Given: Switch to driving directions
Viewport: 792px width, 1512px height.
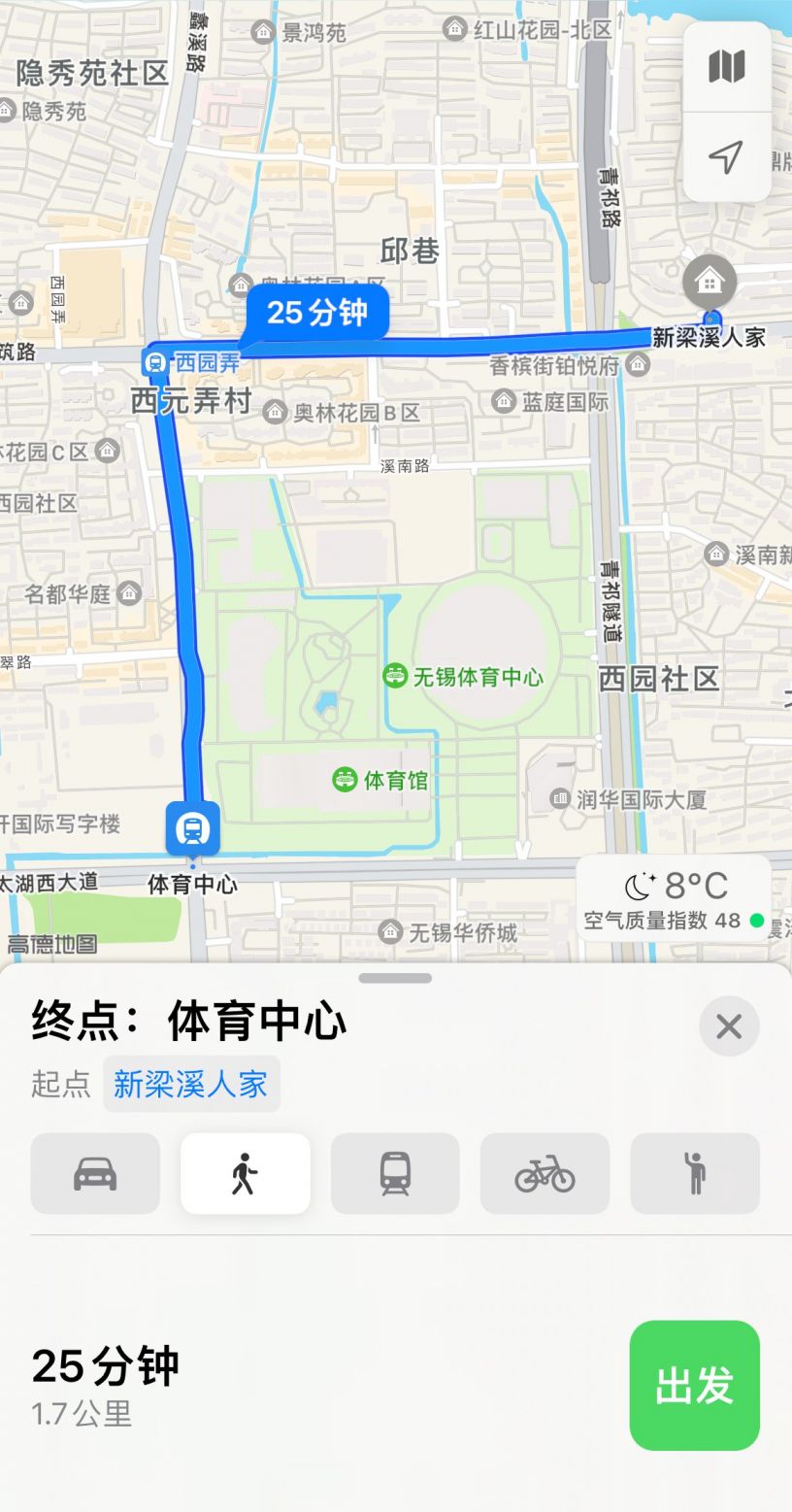Looking at the screenshot, I should [95, 1173].
